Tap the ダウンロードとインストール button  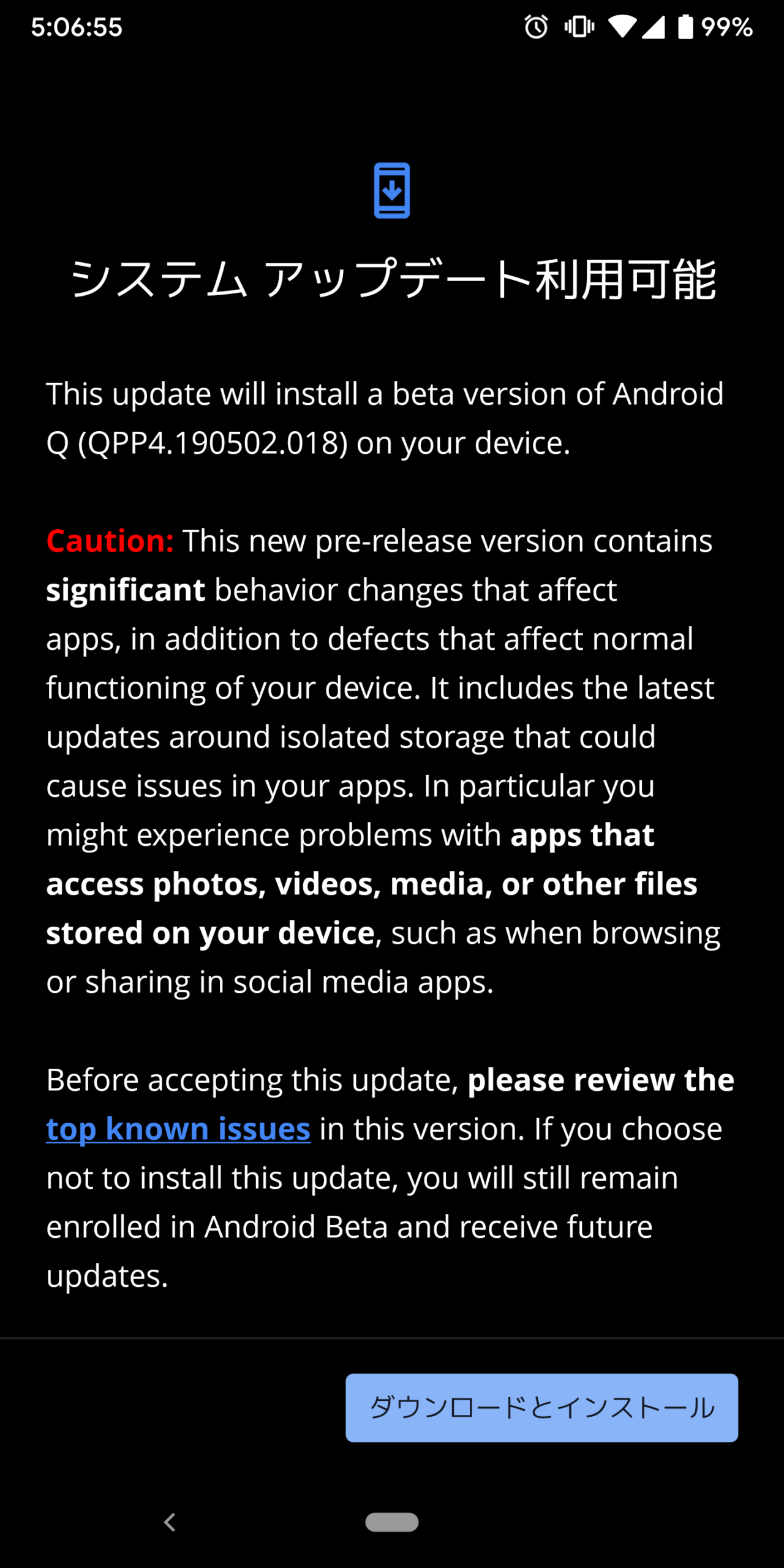[541, 1408]
